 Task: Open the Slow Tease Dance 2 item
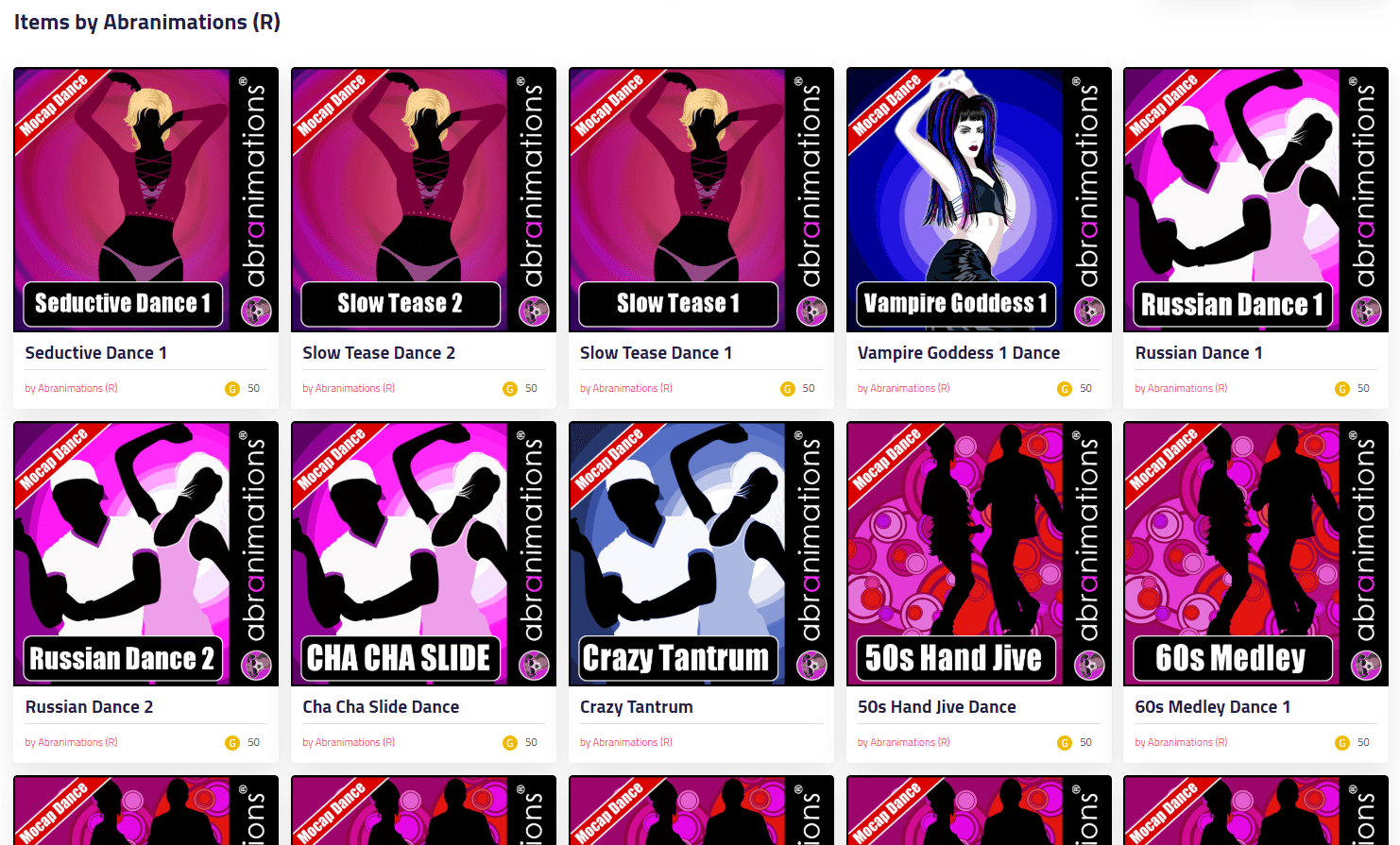pyautogui.click(x=378, y=353)
